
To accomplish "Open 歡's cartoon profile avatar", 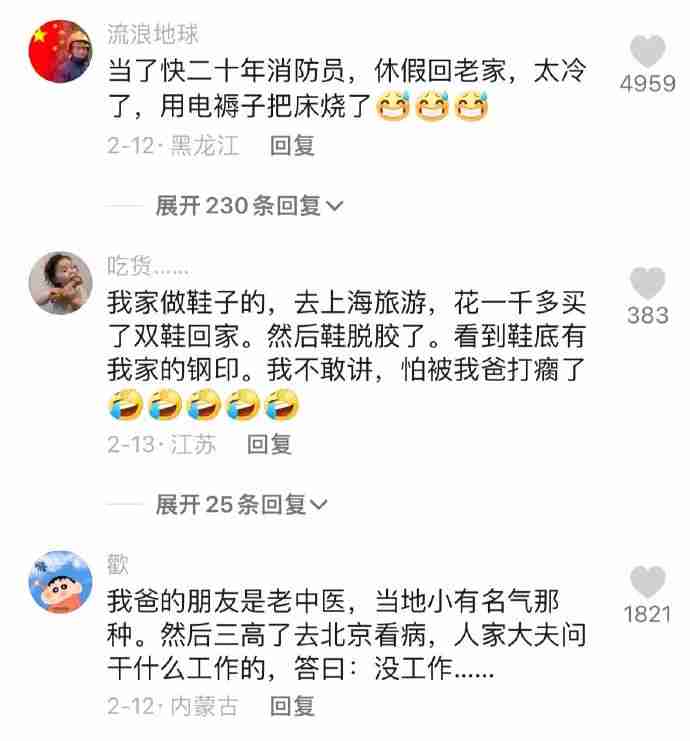I will (x=60, y=582).
